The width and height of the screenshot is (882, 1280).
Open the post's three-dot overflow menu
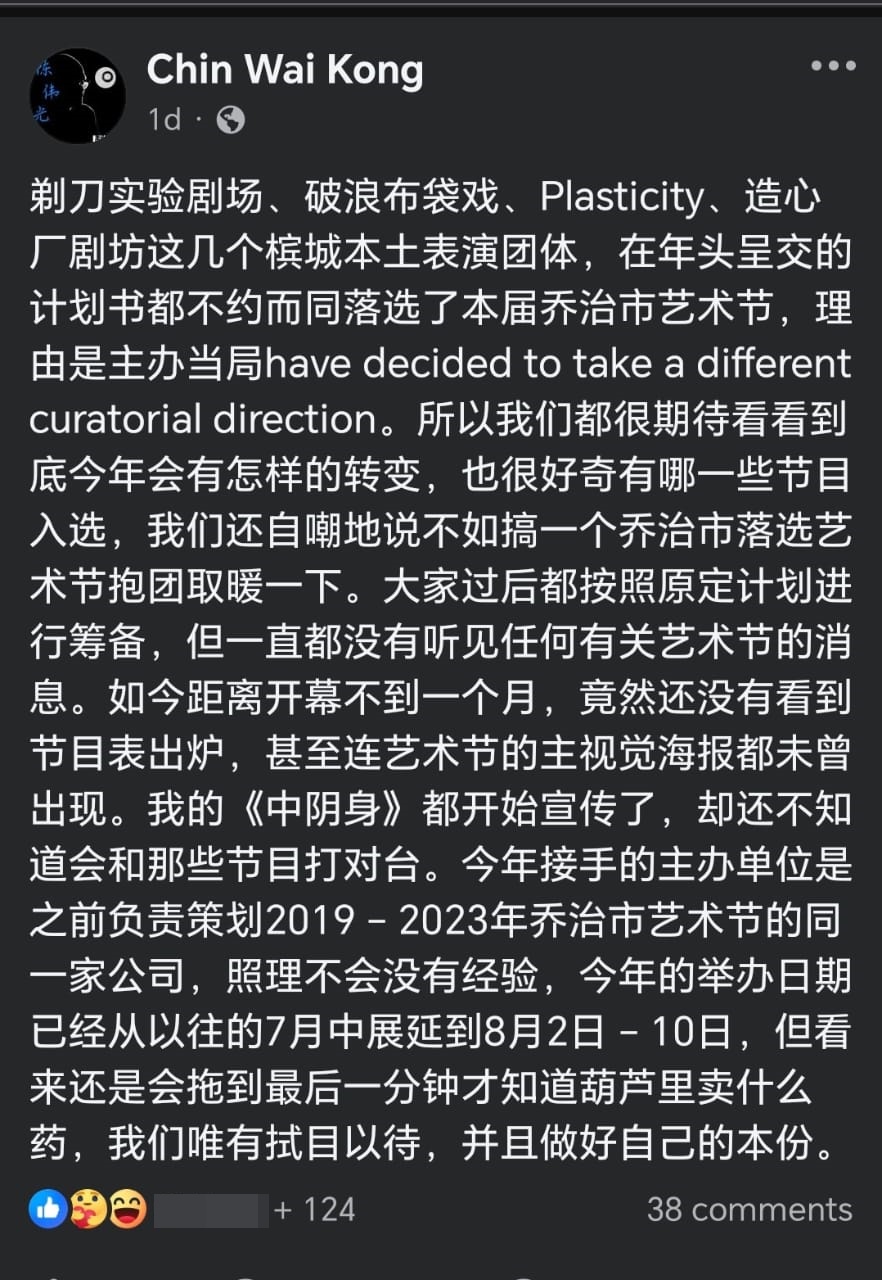(x=832, y=67)
